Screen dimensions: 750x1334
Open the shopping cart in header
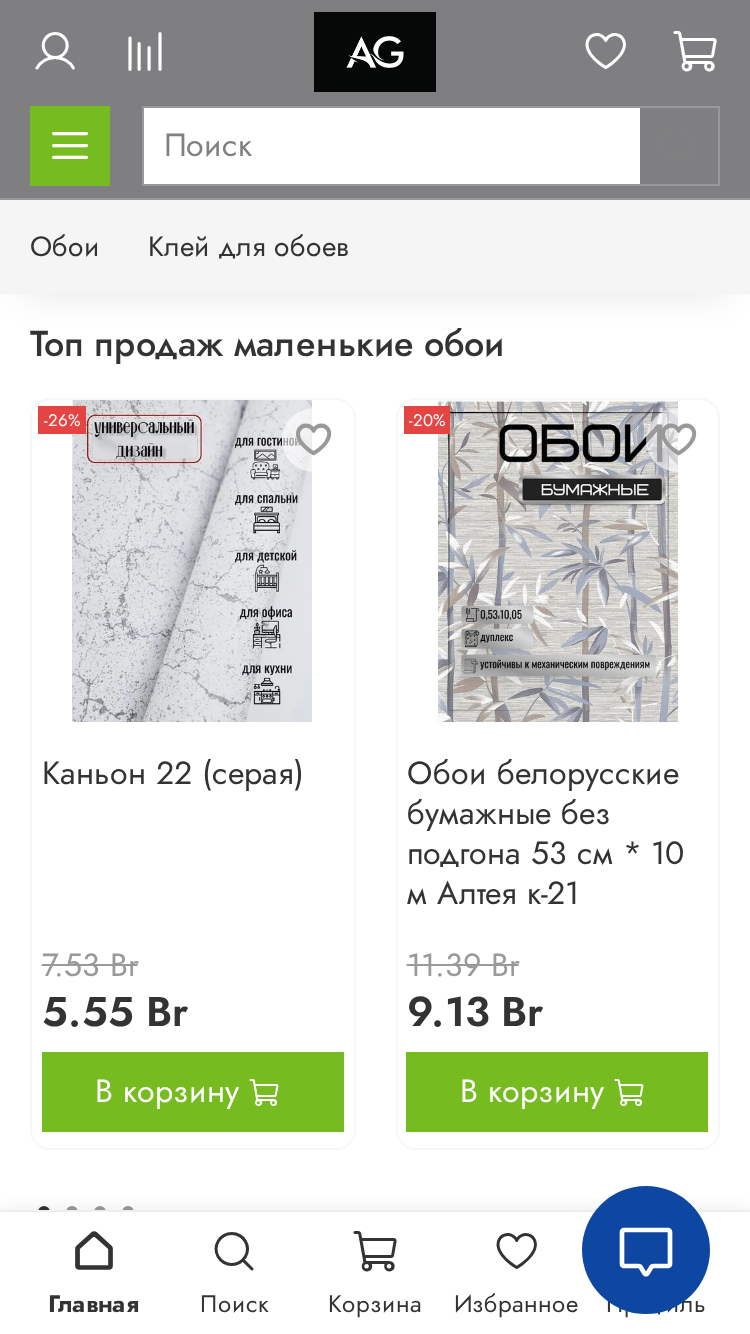695,51
